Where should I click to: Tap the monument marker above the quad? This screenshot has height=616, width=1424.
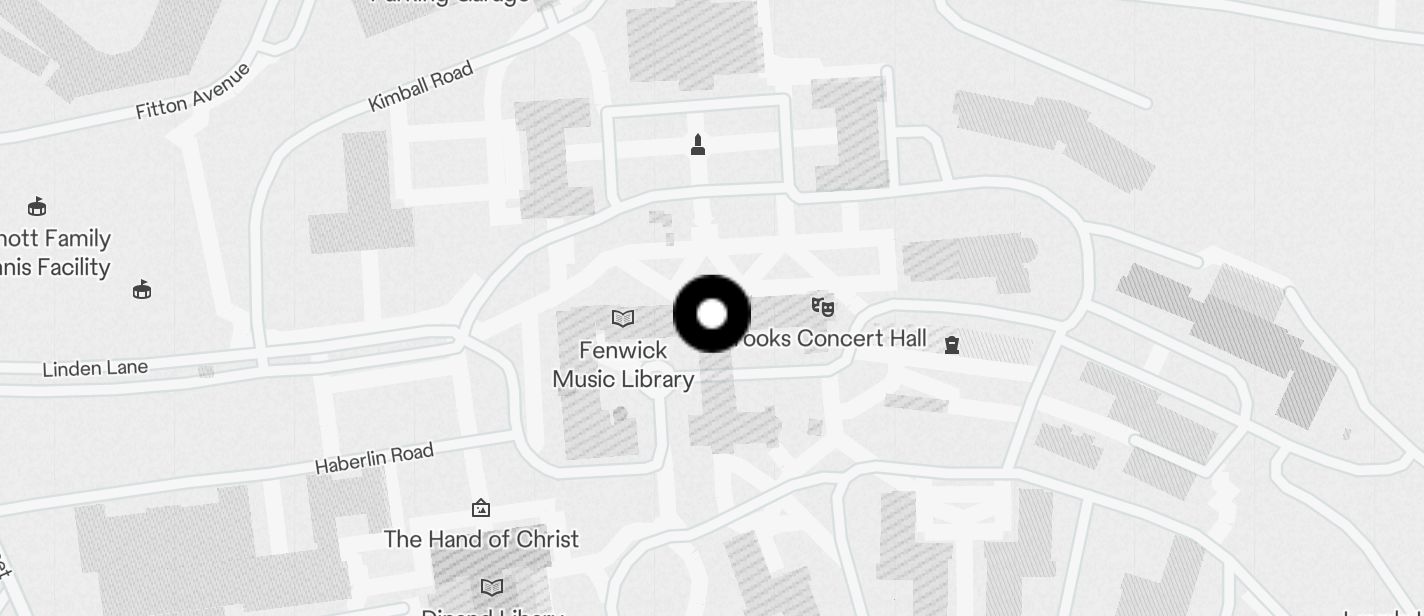pos(698,146)
